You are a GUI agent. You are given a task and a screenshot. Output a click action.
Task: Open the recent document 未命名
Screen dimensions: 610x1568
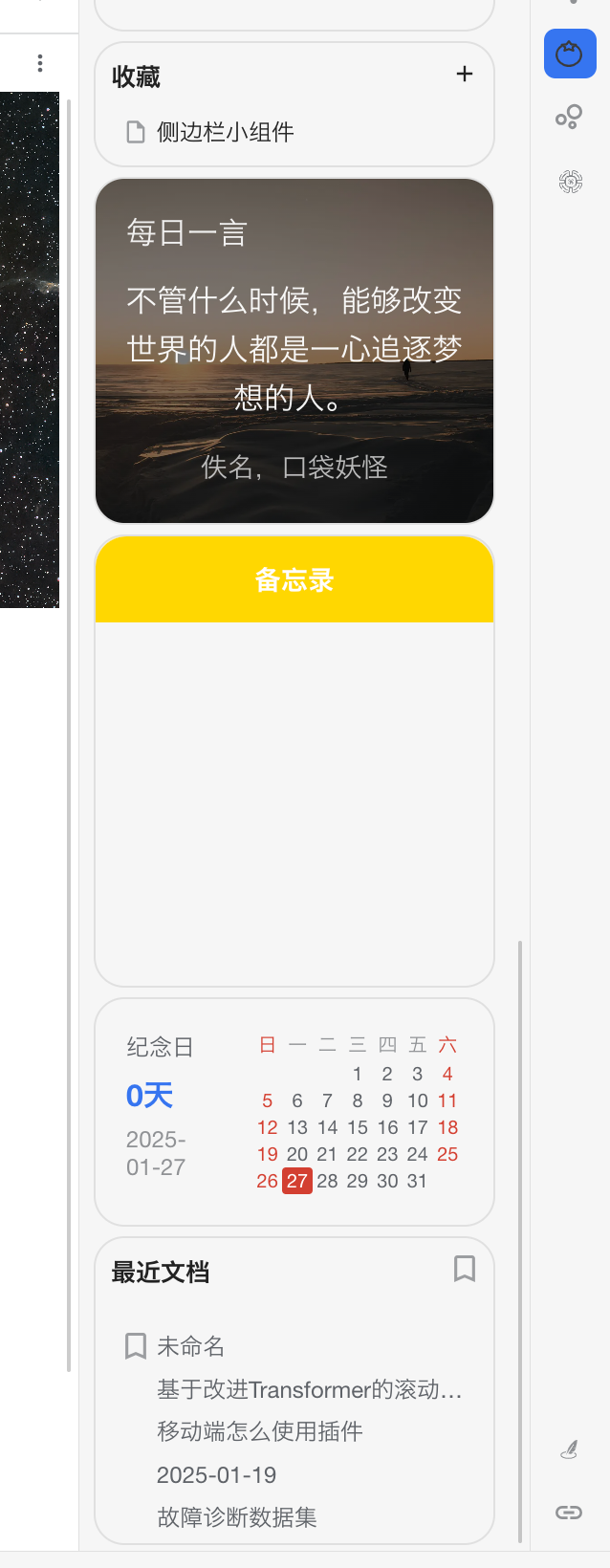click(190, 1346)
